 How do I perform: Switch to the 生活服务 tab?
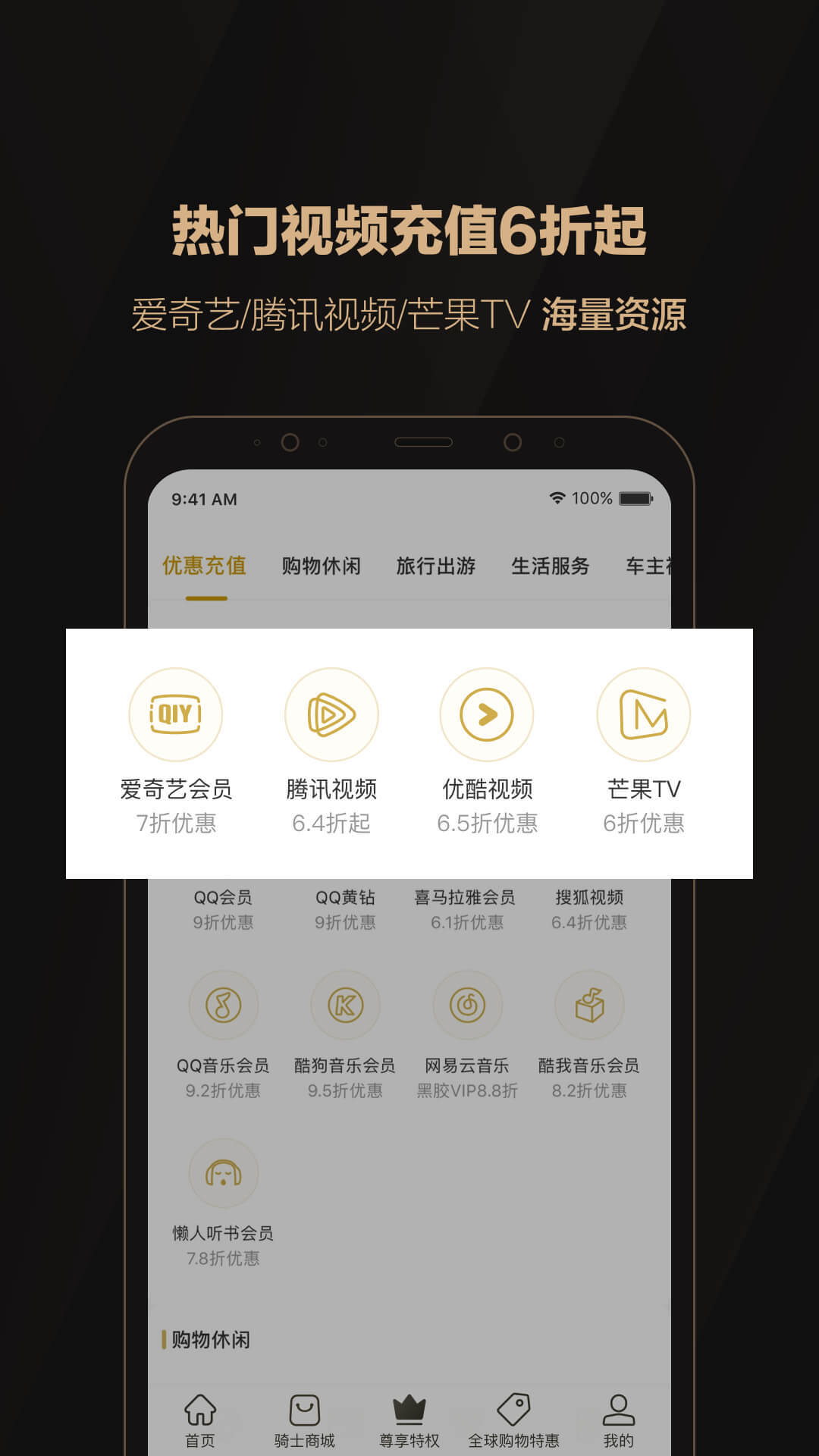[x=551, y=566]
